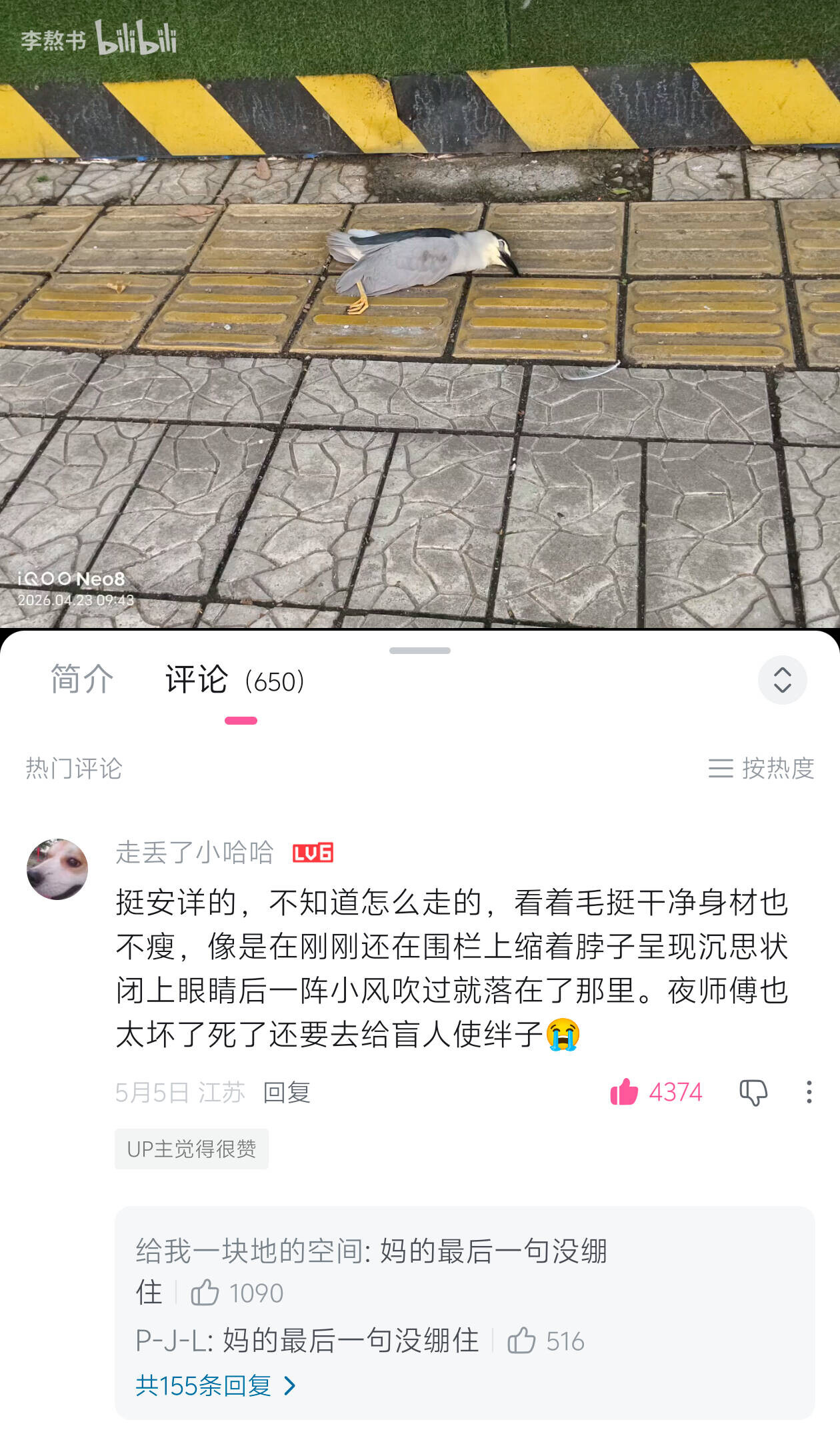
Task: Select the 评论 (650) tab
Action: pyautogui.click(x=235, y=680)
